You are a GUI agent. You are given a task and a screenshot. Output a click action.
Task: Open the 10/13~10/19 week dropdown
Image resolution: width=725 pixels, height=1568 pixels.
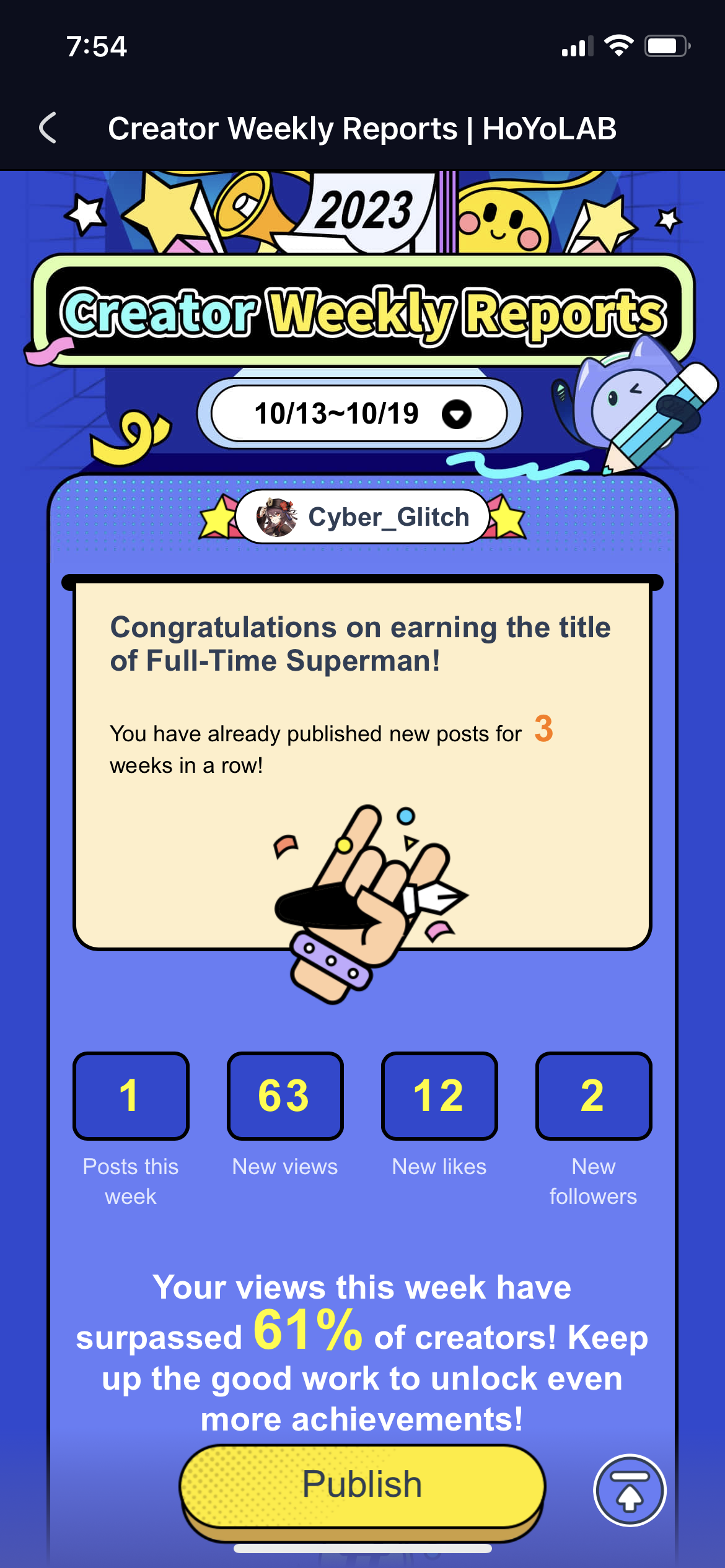[x=359, y=414]
